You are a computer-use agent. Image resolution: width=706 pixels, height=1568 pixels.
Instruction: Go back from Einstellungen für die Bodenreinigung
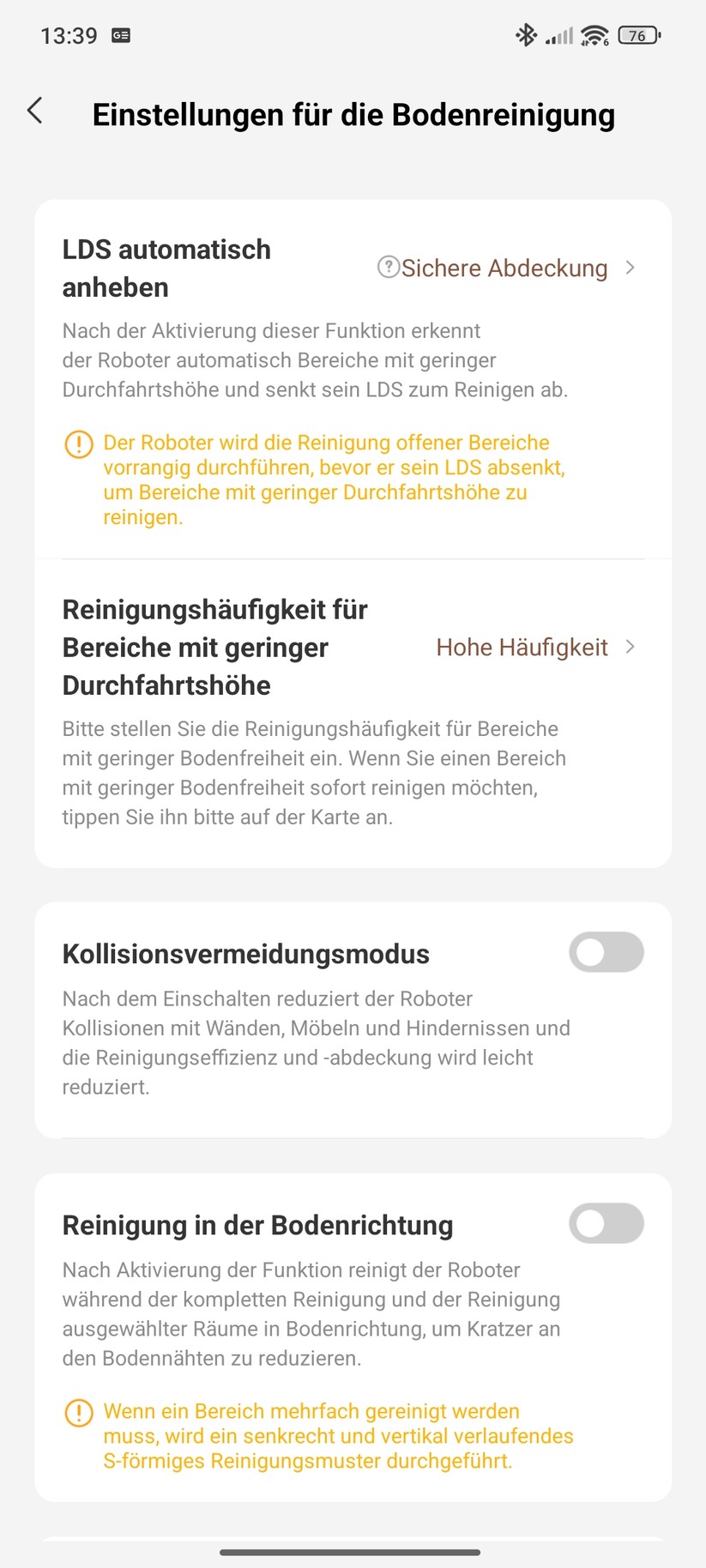[x=35, y=111]
